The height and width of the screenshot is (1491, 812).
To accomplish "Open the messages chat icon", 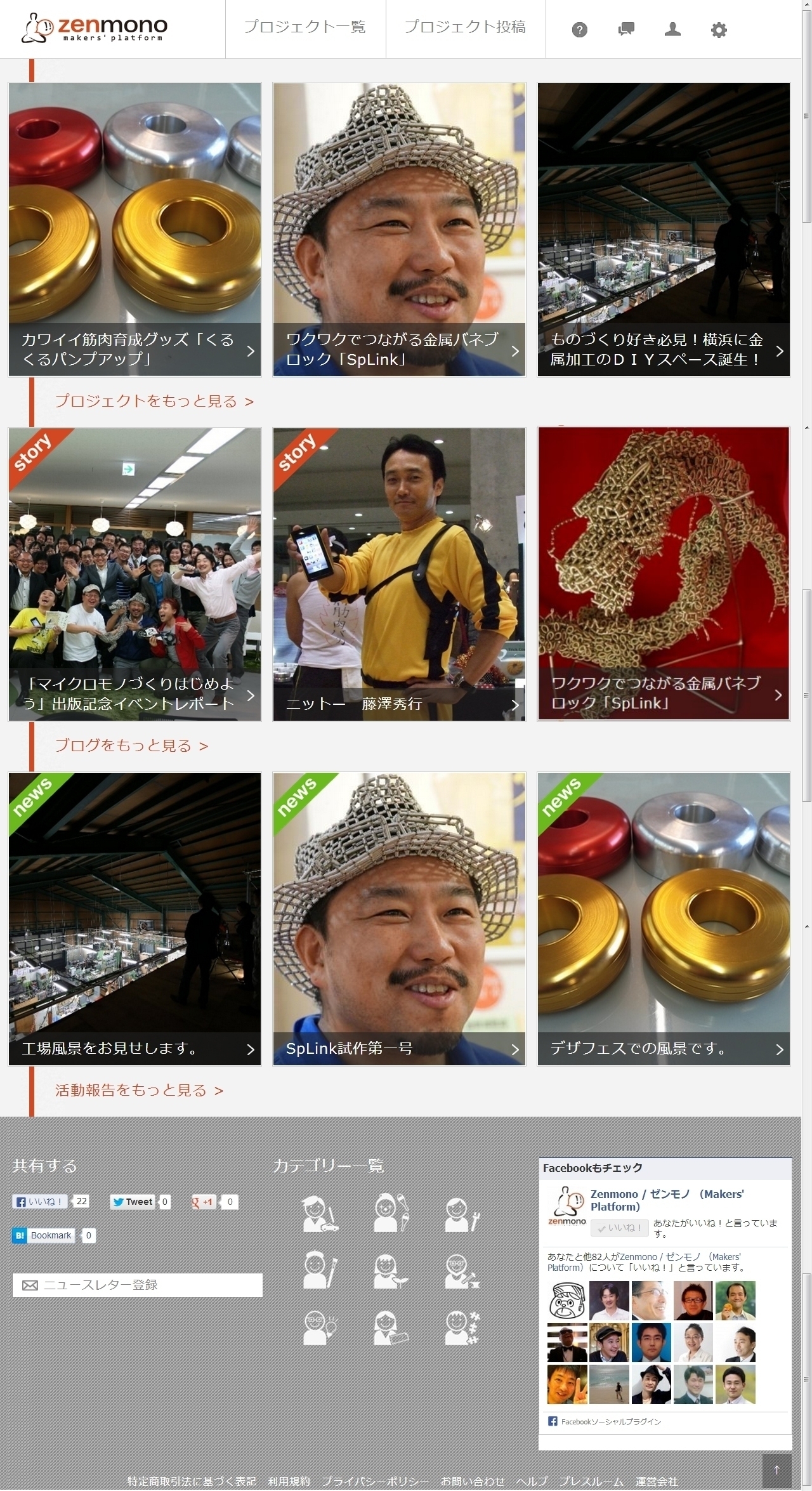I will click(x=626, y=29).
